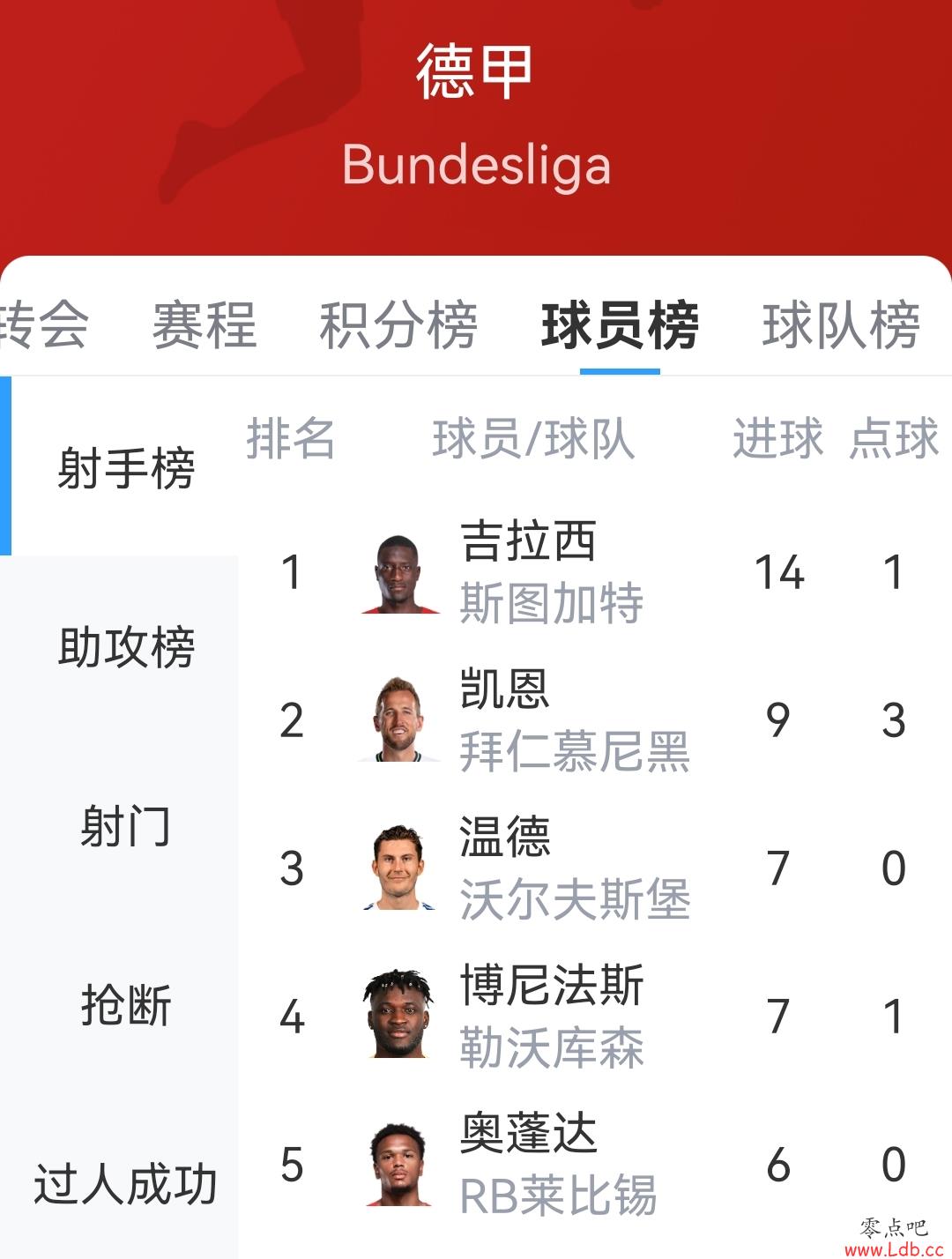The height and width of the screenshot is (1259, 952).
Task: Open player 温德 from 沃尔夫斯堡
Action: tap(529, 868)
